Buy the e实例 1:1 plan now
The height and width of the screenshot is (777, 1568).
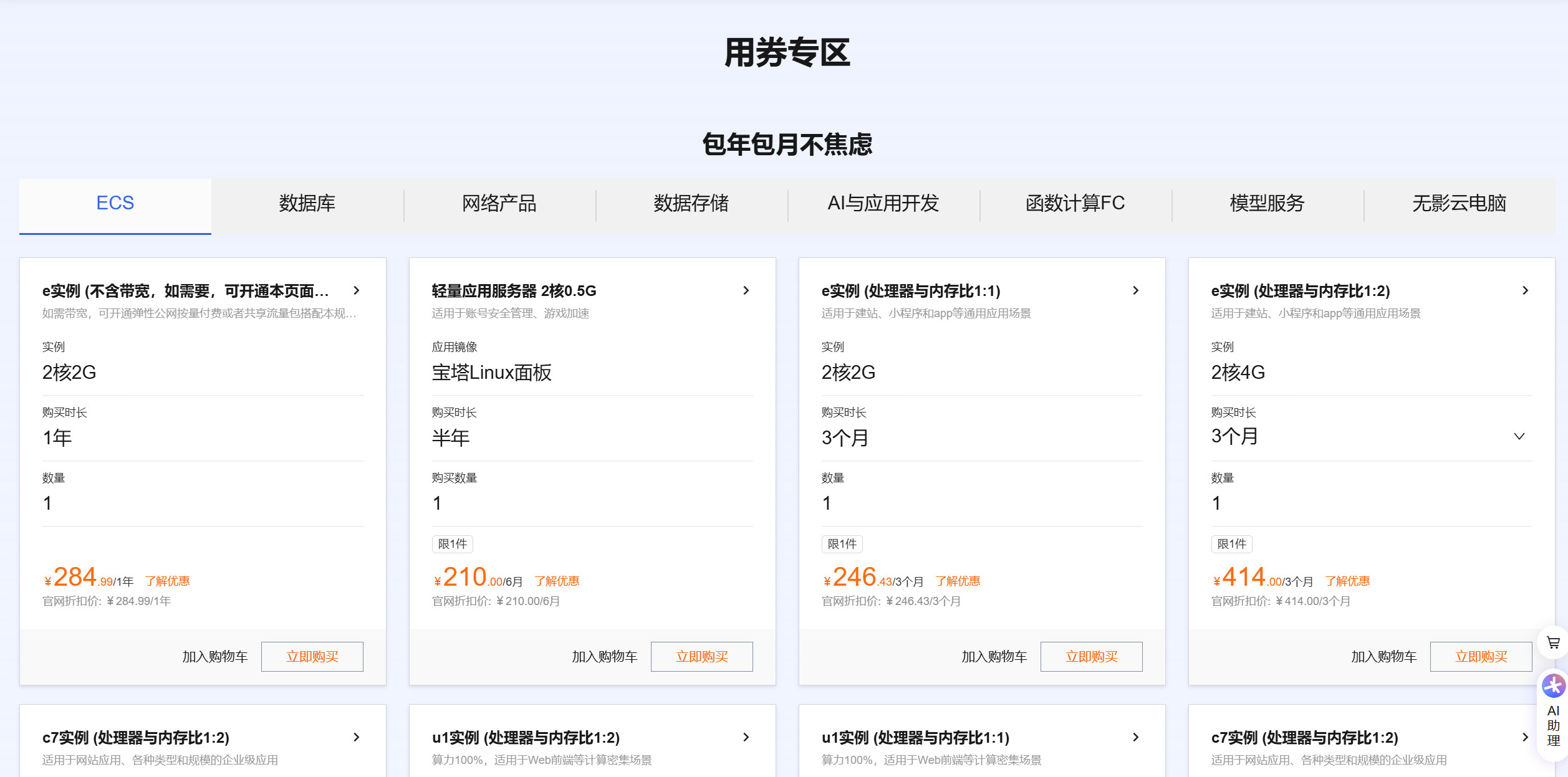1092,657
